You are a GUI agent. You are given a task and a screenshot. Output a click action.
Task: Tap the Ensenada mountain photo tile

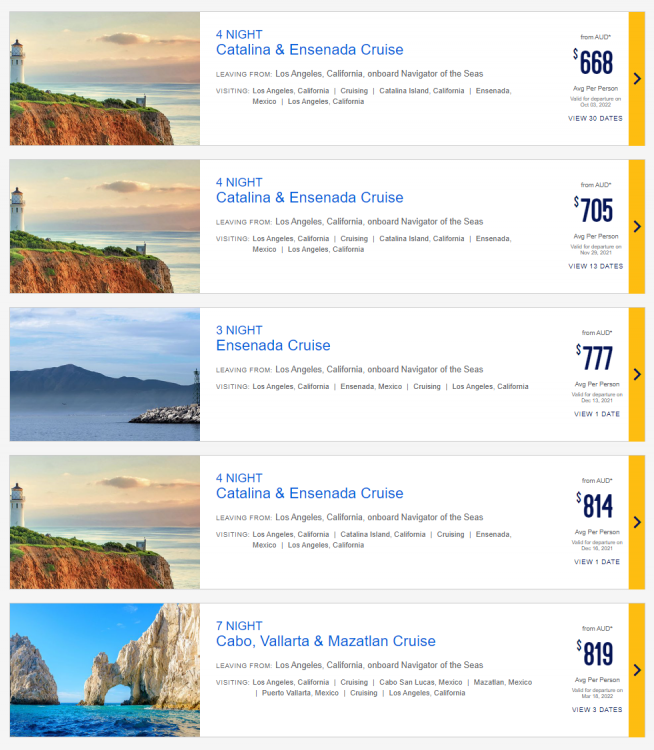pyautogui.click(x=105, y=375)
